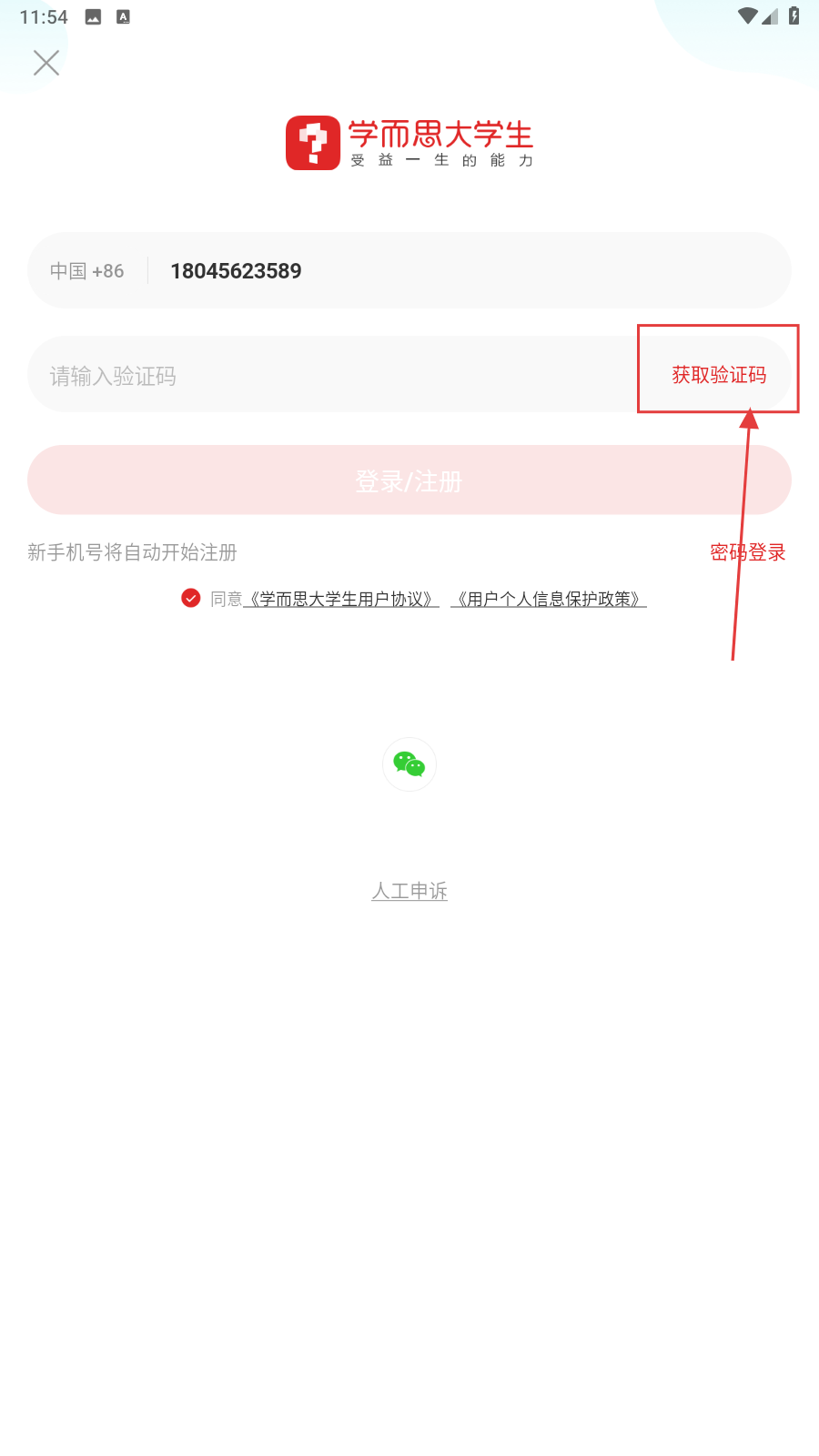Tap 获取验证码 to request a code
The height and width of the screenshot is (1456, 819).
click(x=719, y=375)
